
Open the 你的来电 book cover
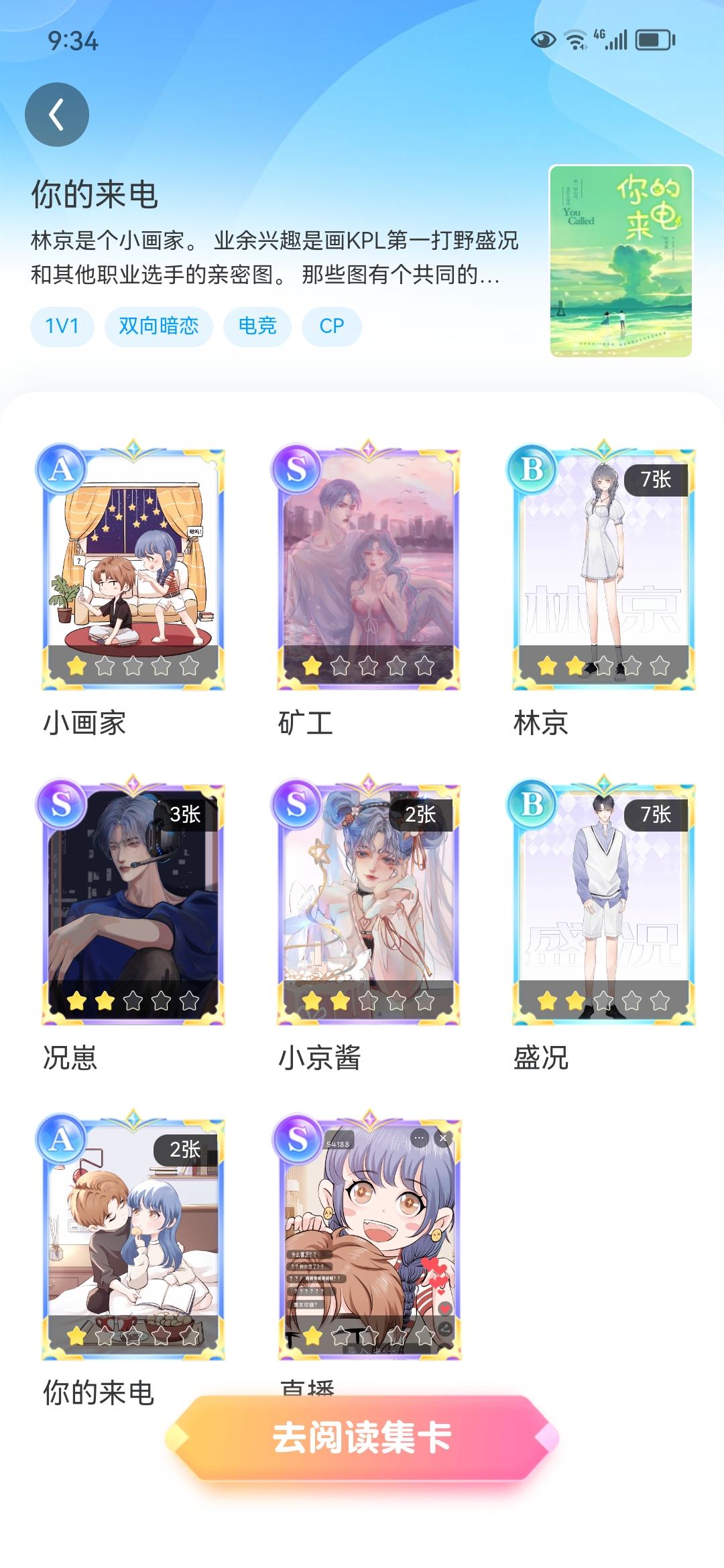click(621, 261)
